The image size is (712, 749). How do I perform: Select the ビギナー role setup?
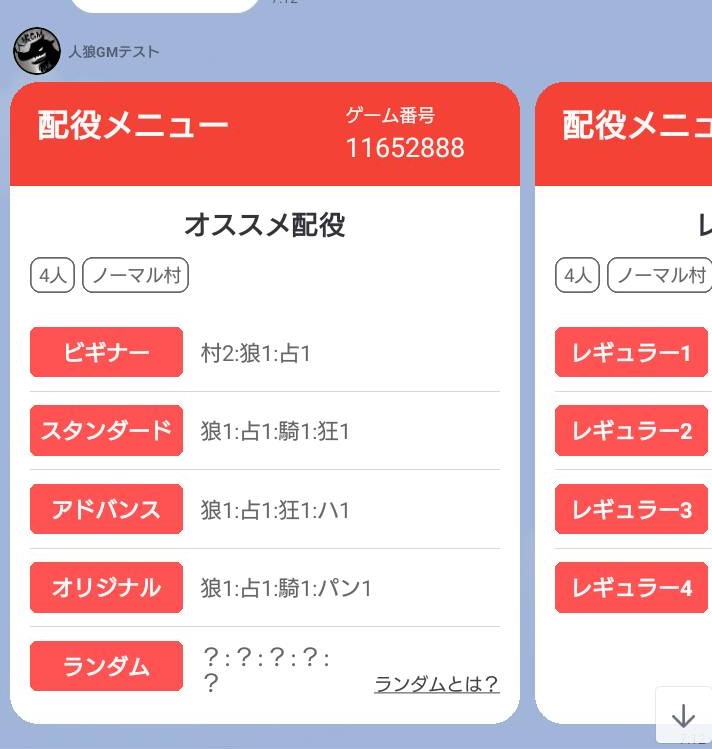click(x=106, y=352)
